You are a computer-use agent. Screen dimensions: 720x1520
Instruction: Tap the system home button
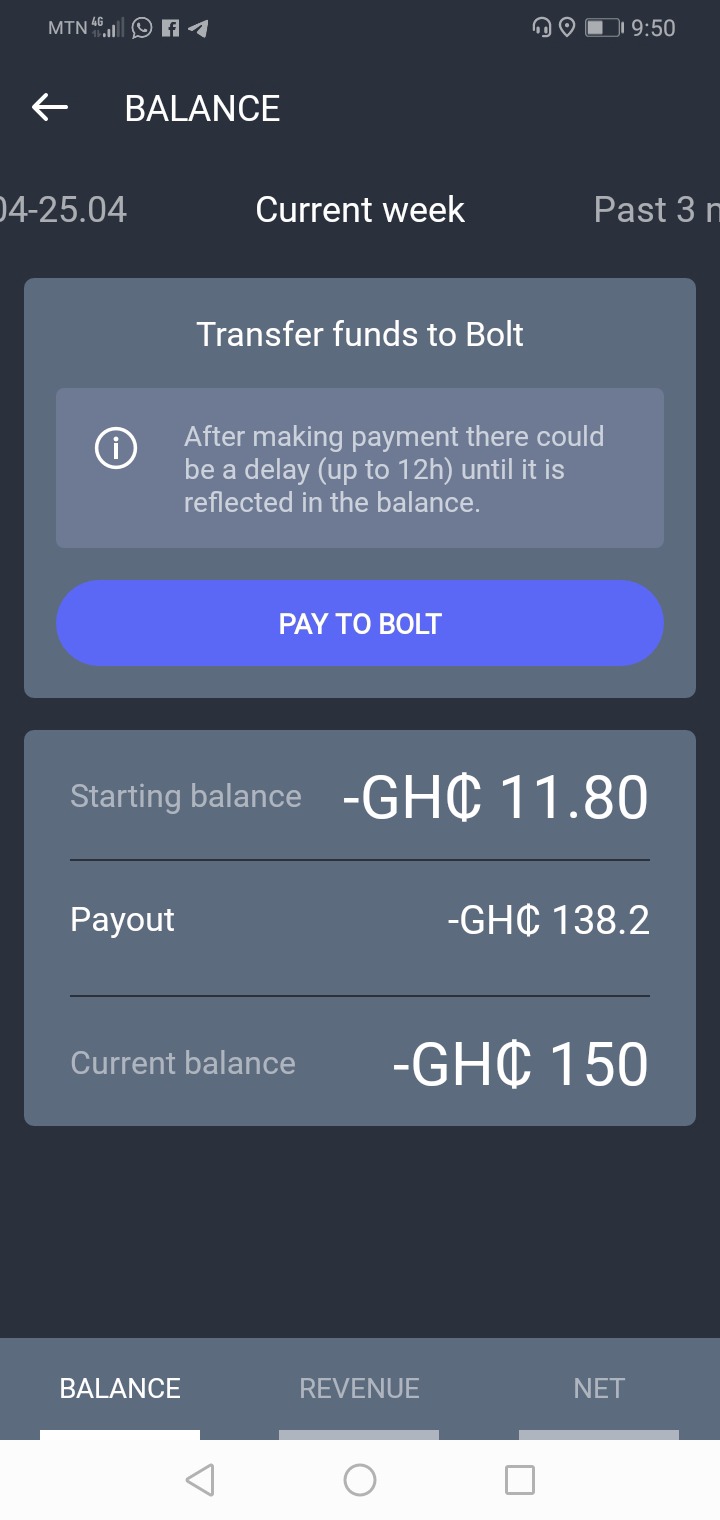360,1480
